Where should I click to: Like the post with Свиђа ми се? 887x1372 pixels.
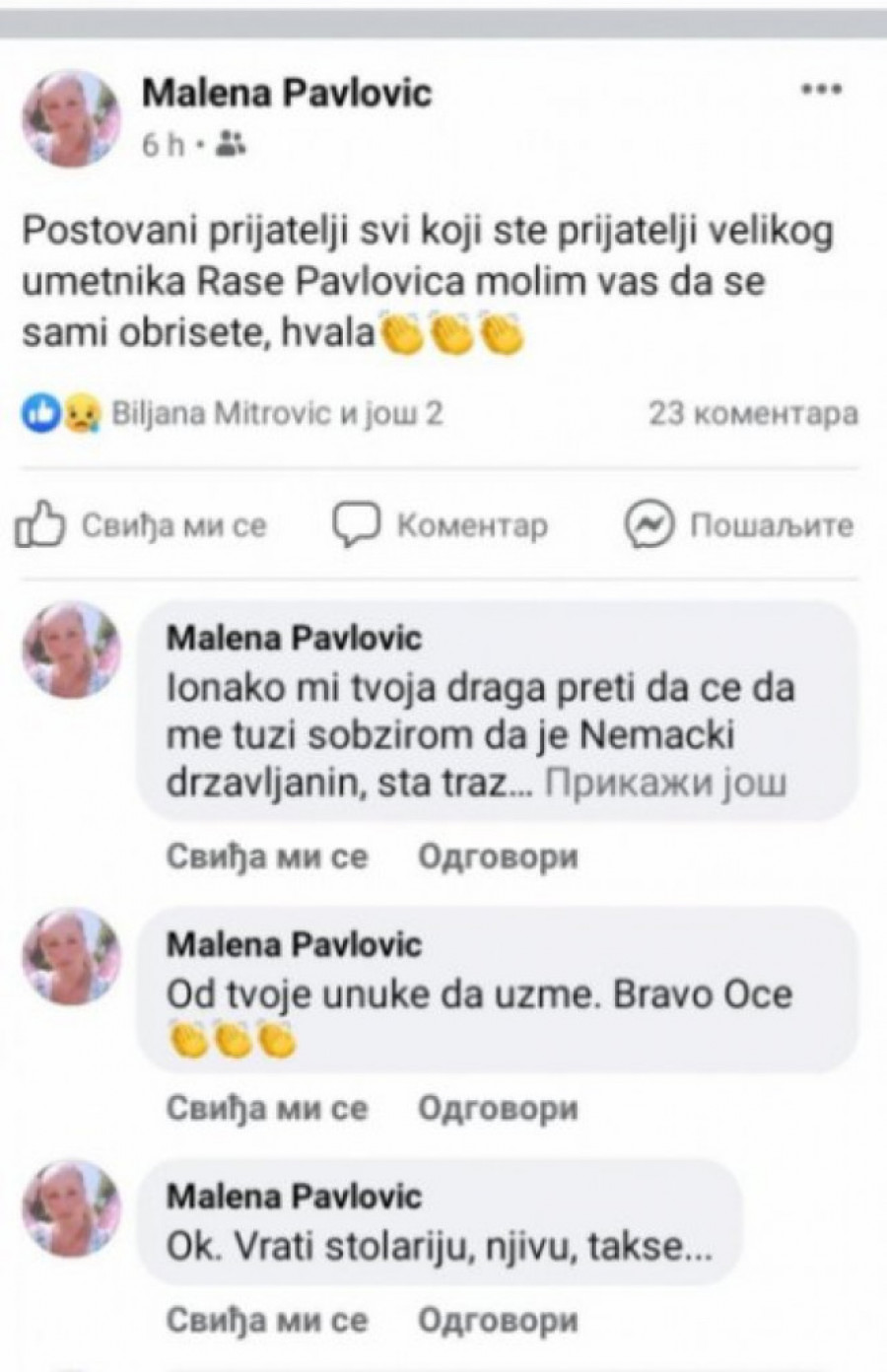pos(143,525)
